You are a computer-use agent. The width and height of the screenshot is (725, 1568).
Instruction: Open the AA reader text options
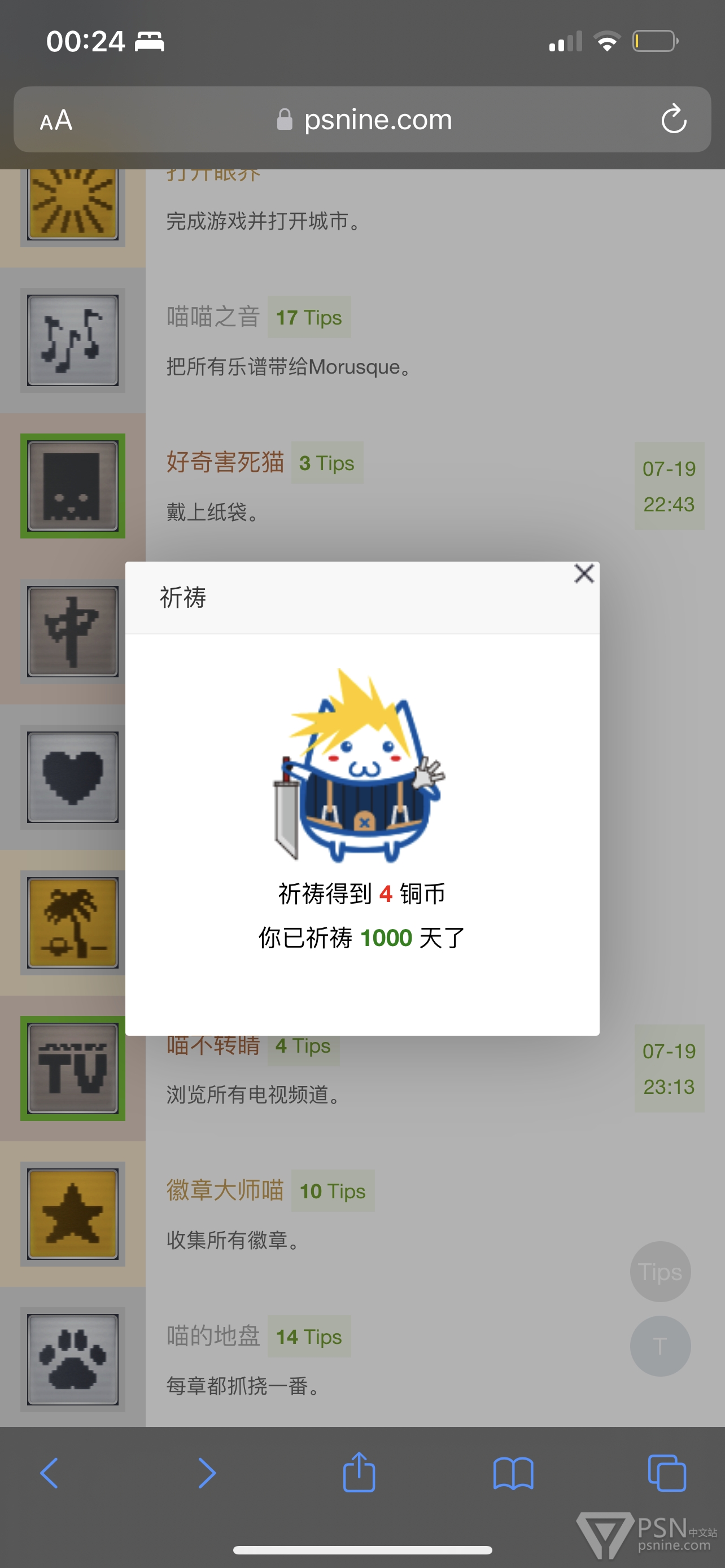click(56, 120)
